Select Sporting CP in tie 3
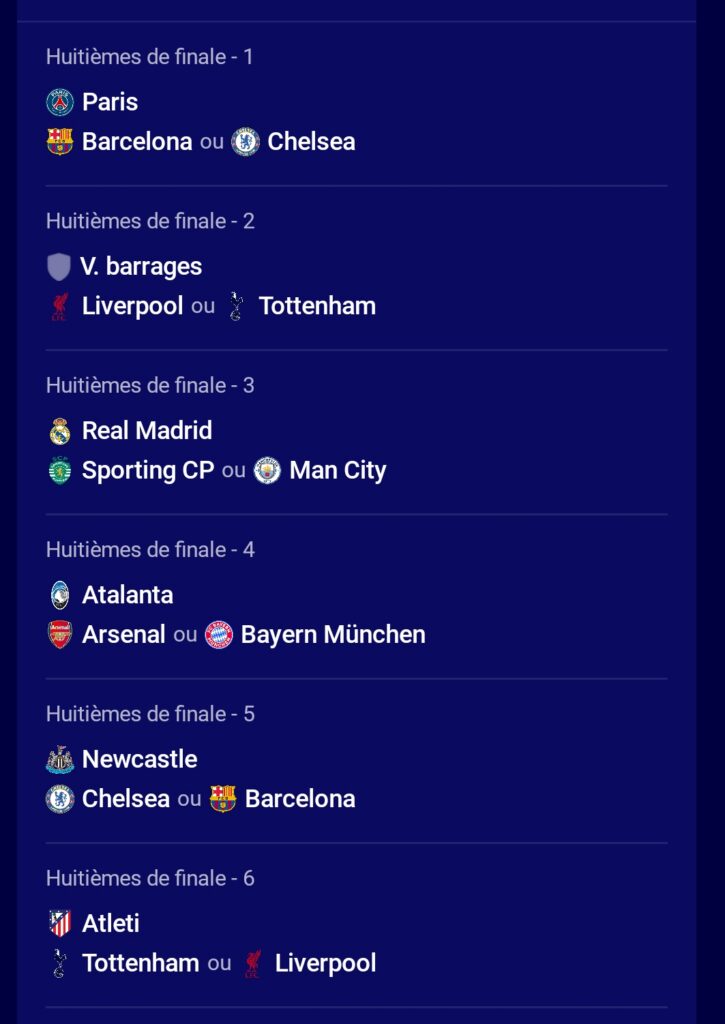 tap(147, 471)
